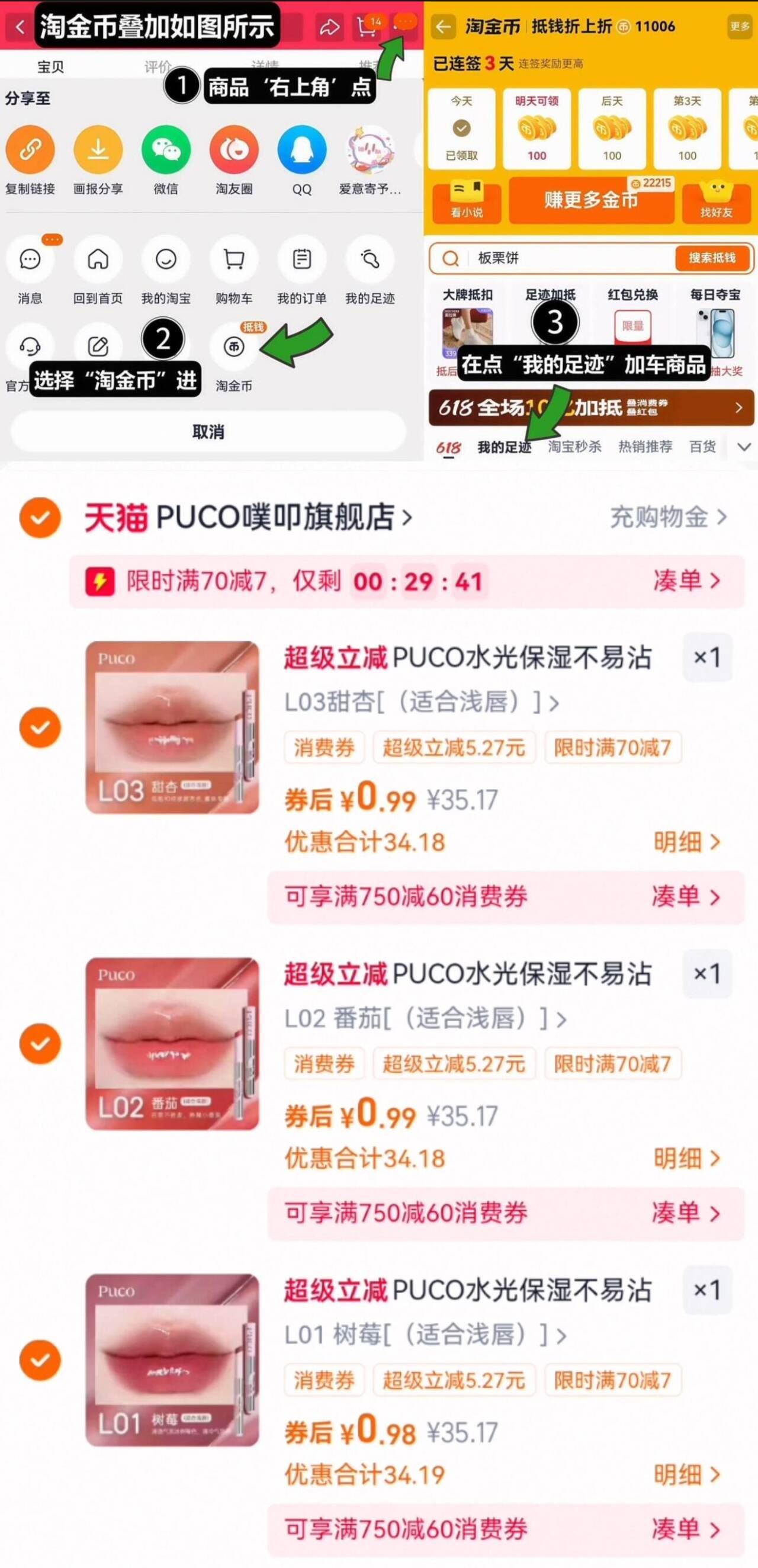Share via the WeChat icon
Viewport: 758px width, 1568px height.
click(x=166, y=150)
